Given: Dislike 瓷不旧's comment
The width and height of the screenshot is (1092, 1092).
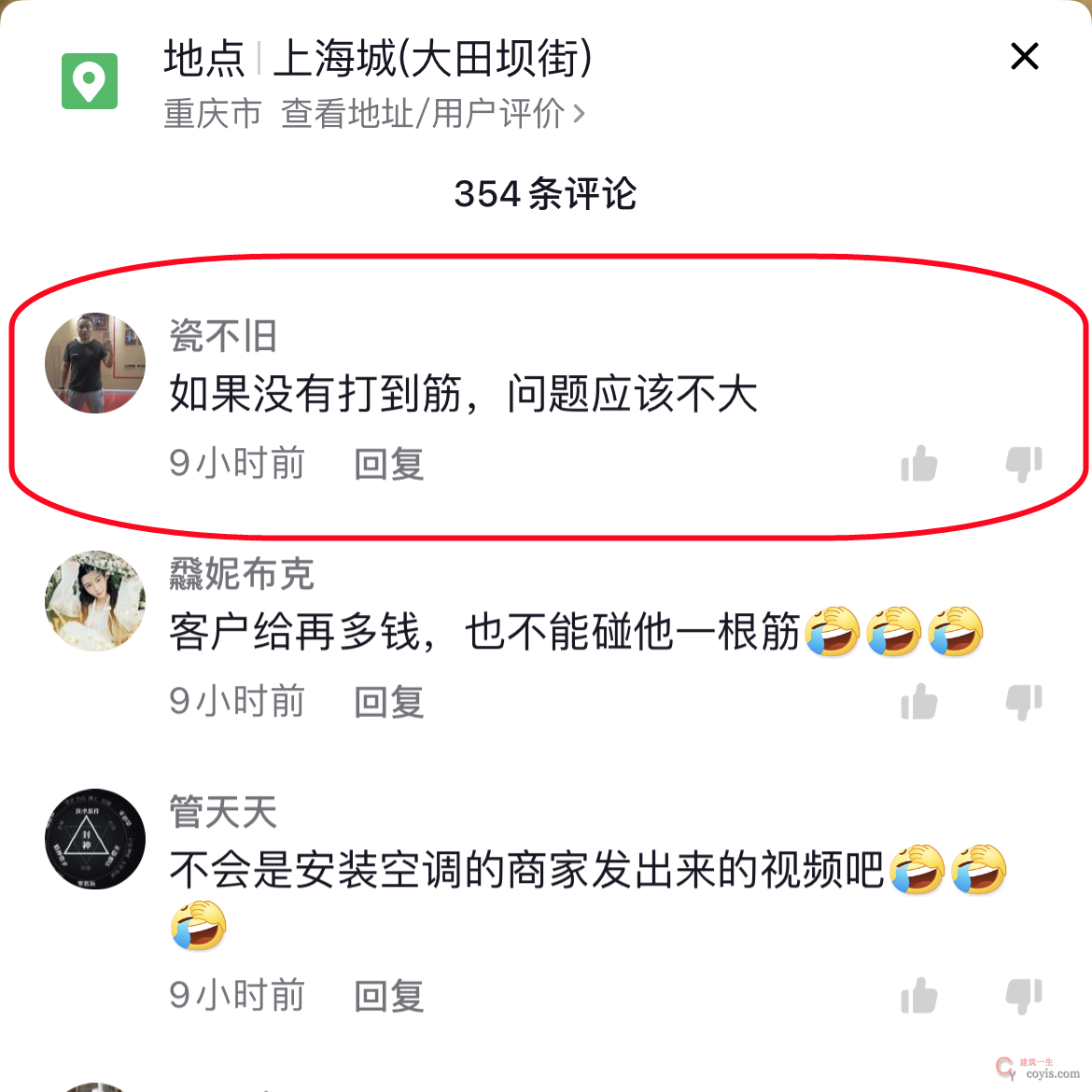Looking at the screenshot, I should (x=1023, y=463).
